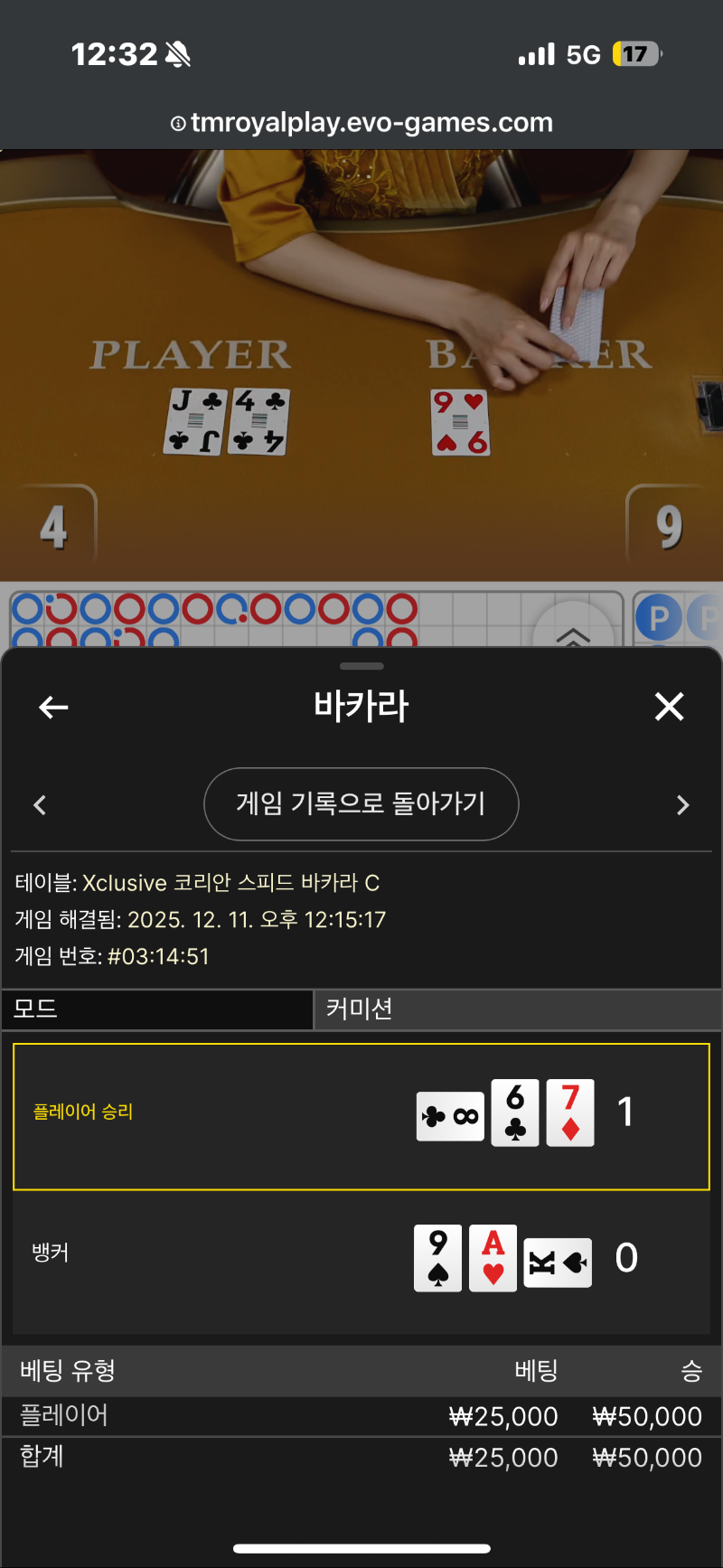
Task: Close the 바카라 game history panel
Action: (x=669, y=707)
